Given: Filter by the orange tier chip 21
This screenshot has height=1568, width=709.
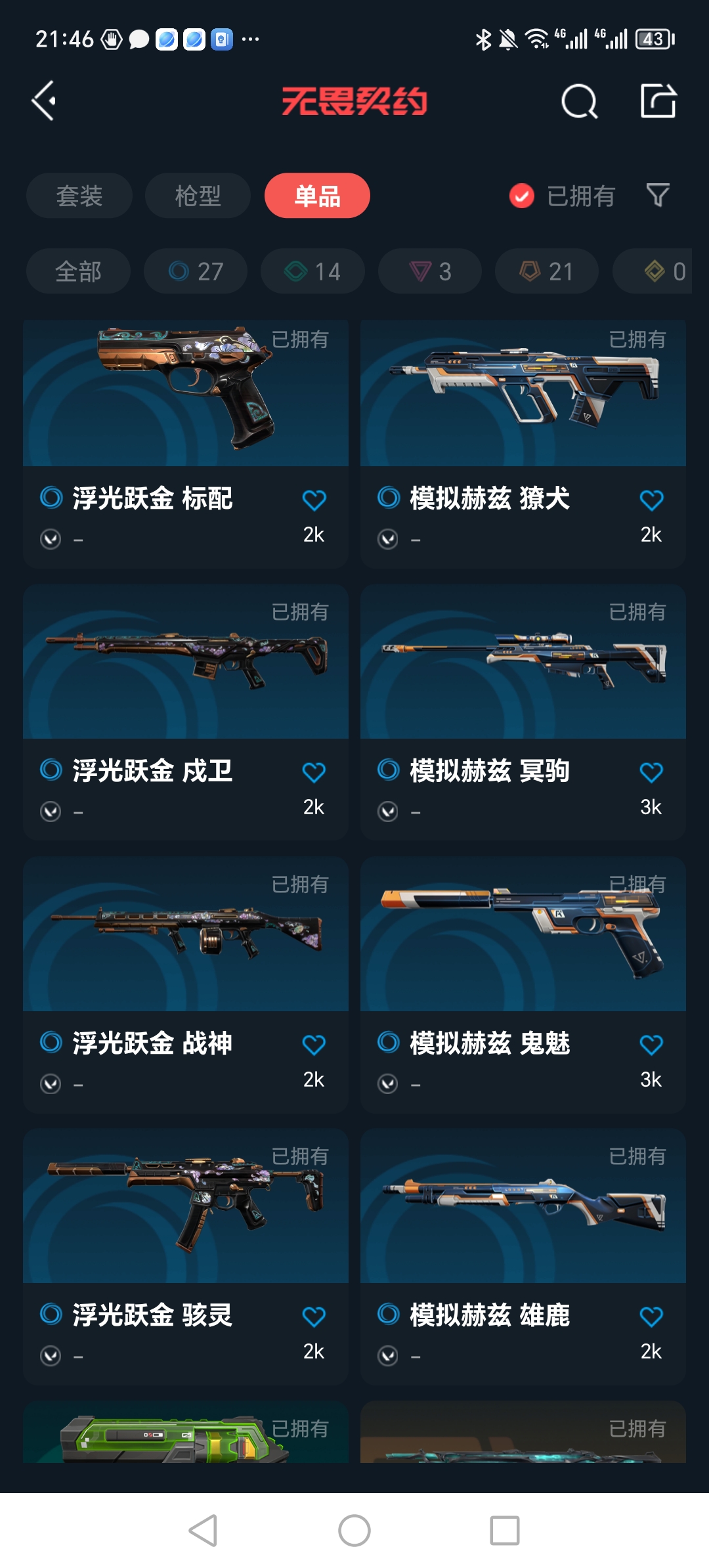Looking at the screenshot, I should pyautogui.click(x=547, y=271).
